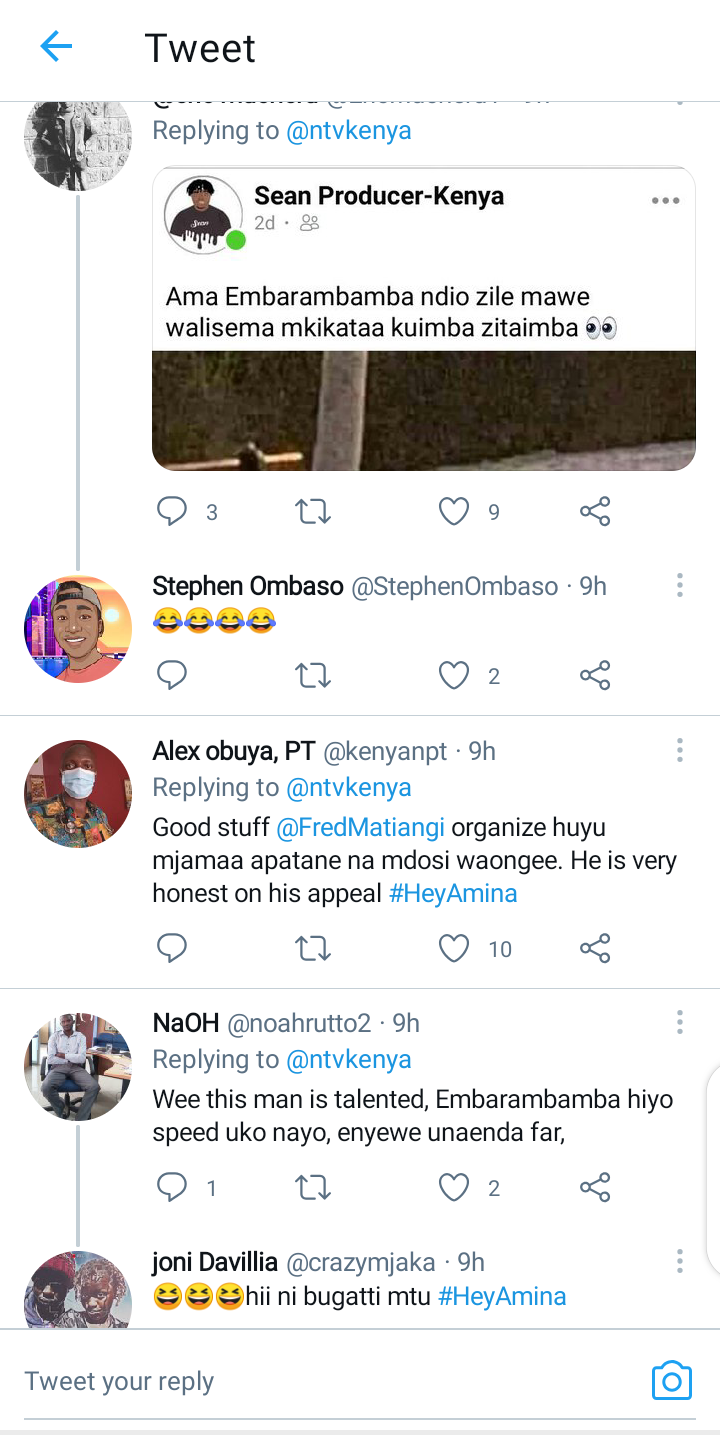The image size is (720, 1435).
Task: Retweet the tweet with the Sean Producer-Kenya image
Action: [313, 512]
